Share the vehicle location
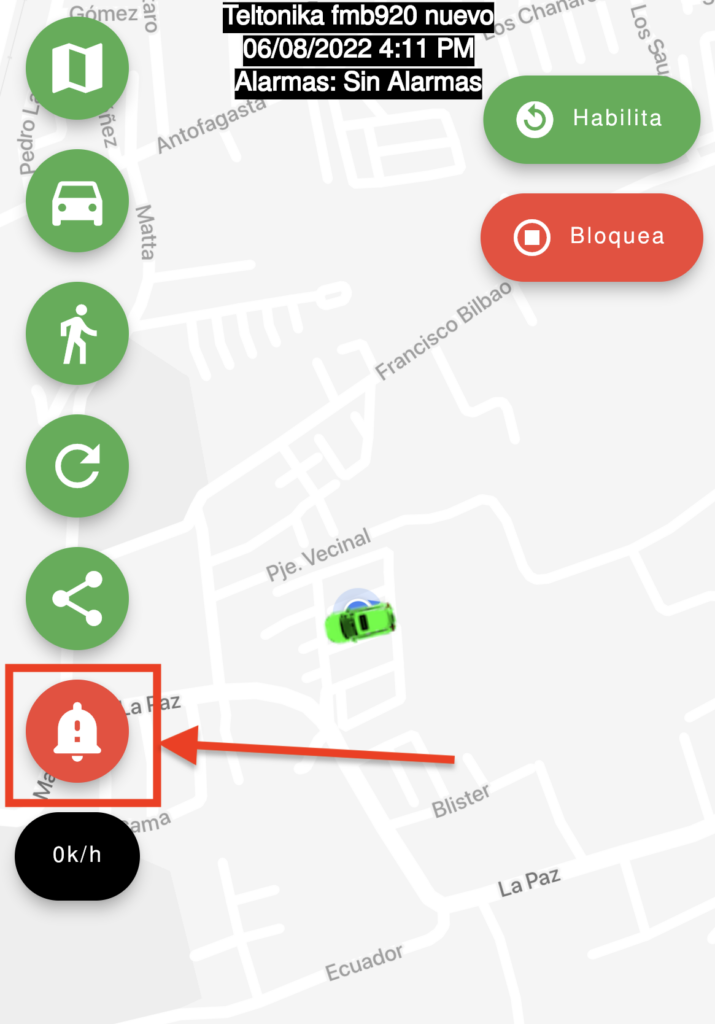Viewport: 715px width, 1024px height. click(x=77, y=598)
